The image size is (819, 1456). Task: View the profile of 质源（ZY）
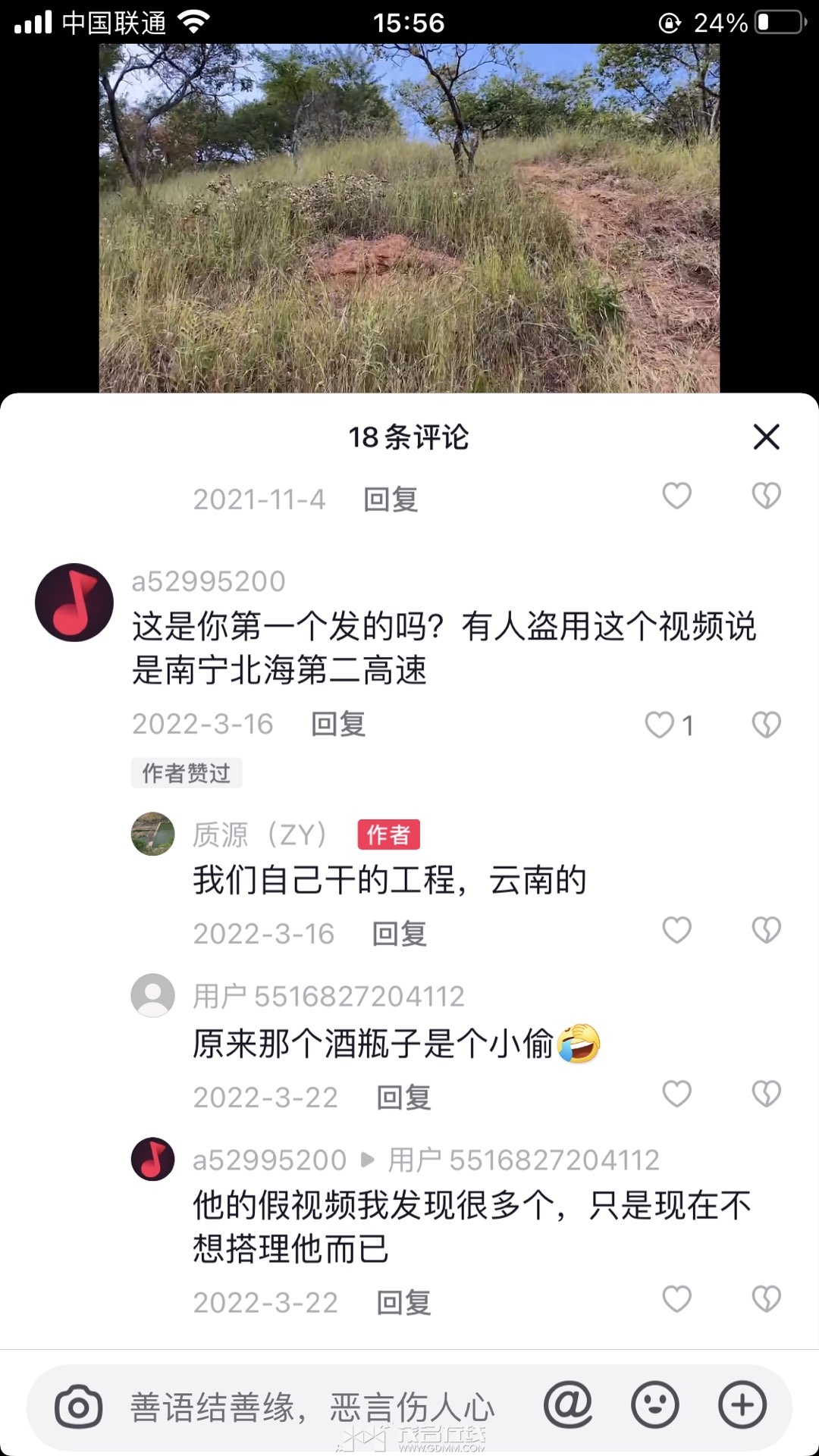coord(153,834)
